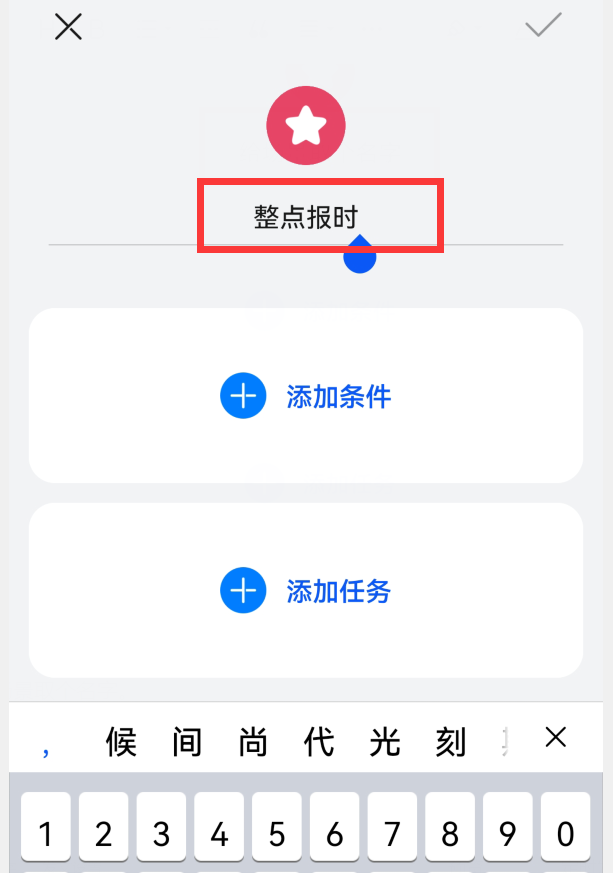
Task: Confirm with the checkmark icon
Action: coord(543,26)
